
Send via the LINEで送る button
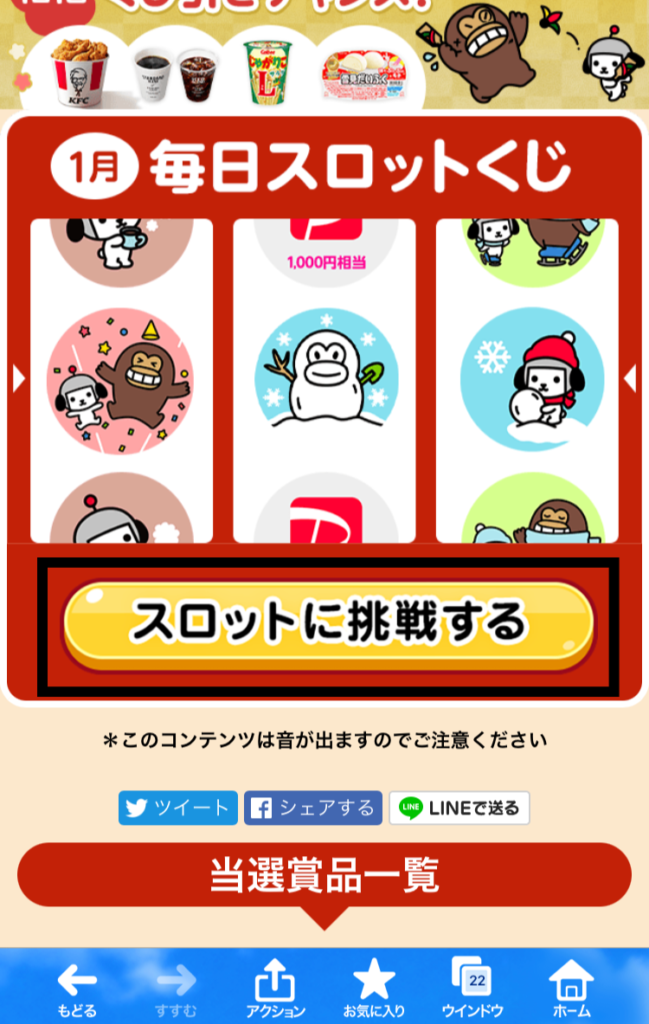(x=459, y=808)
